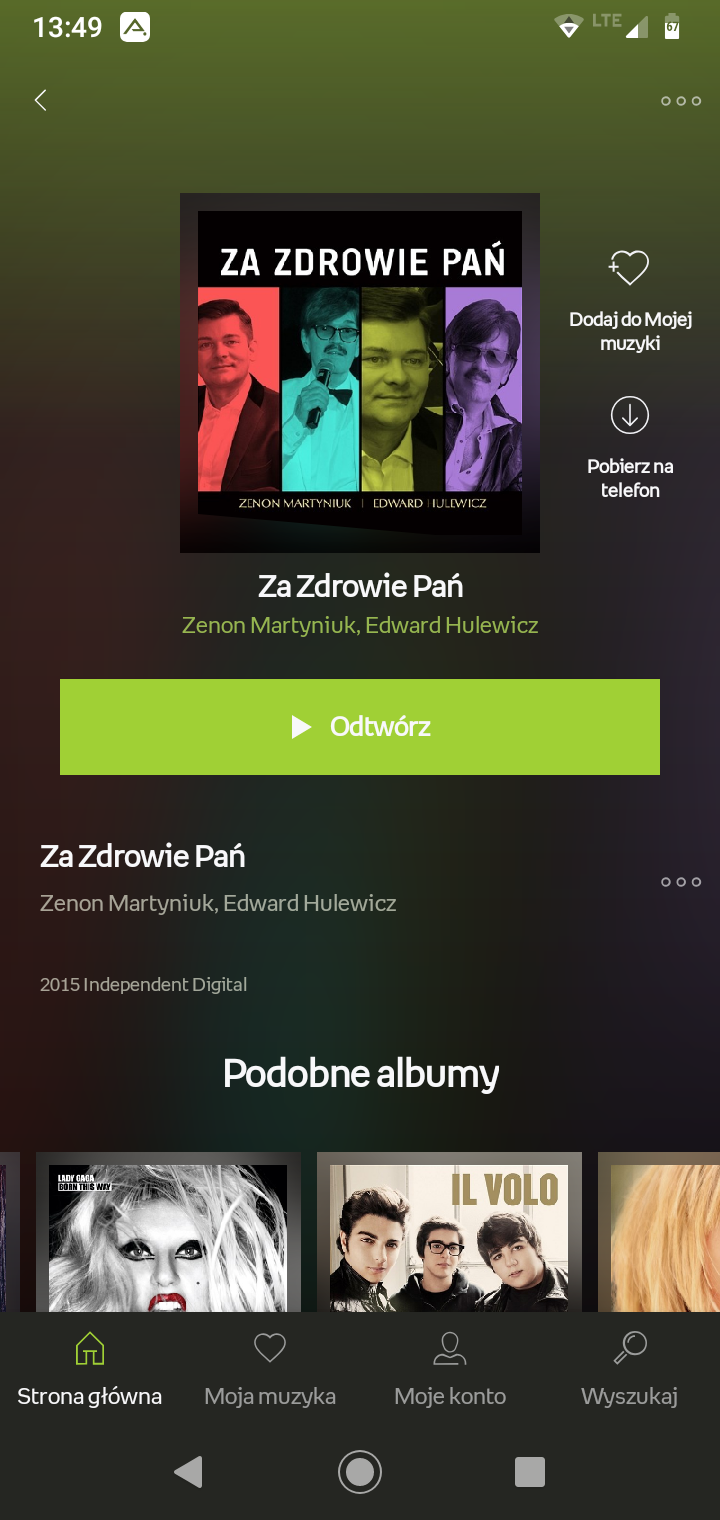Tap the green Odtwórz play button
720x1520 pixels.
pos(360,727)
